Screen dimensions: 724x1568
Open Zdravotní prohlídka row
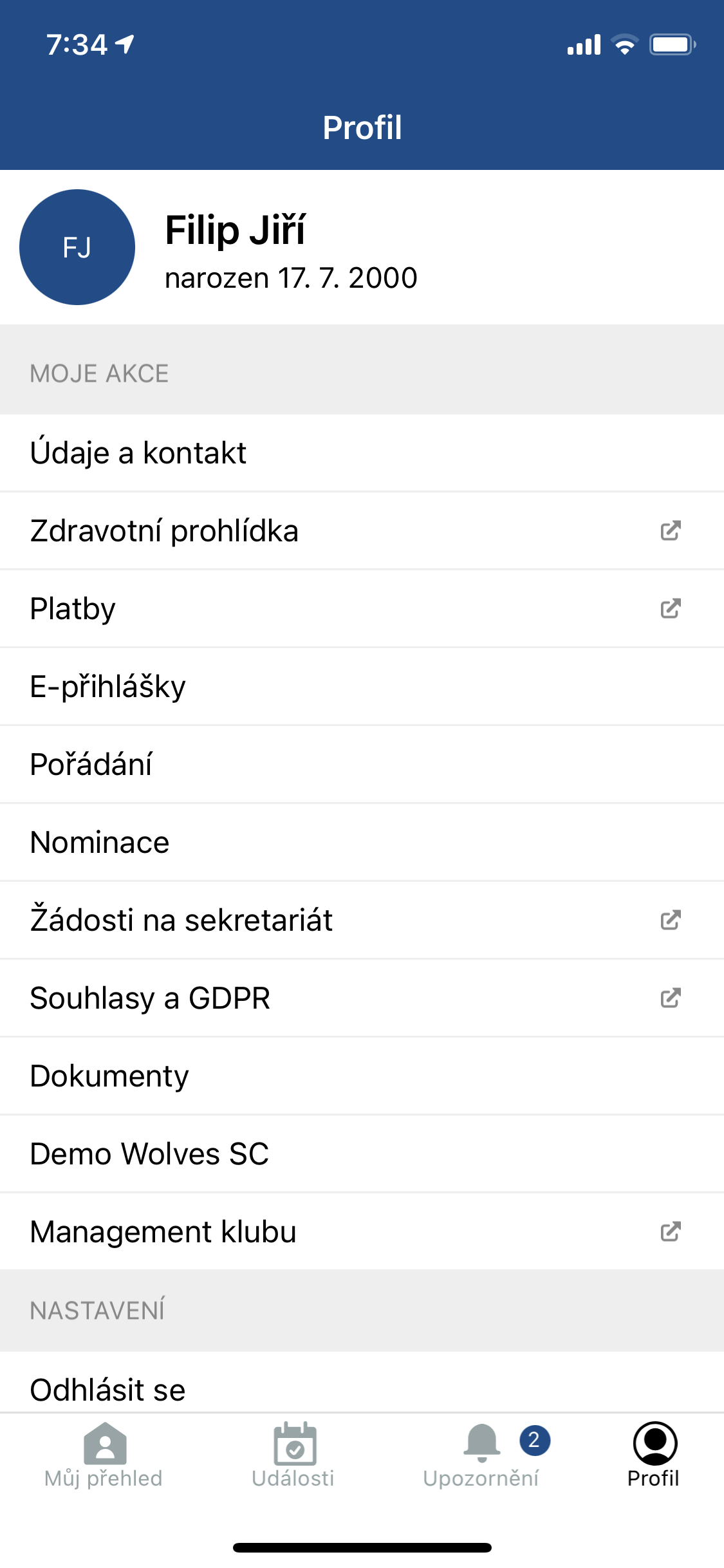coord(362,531)
